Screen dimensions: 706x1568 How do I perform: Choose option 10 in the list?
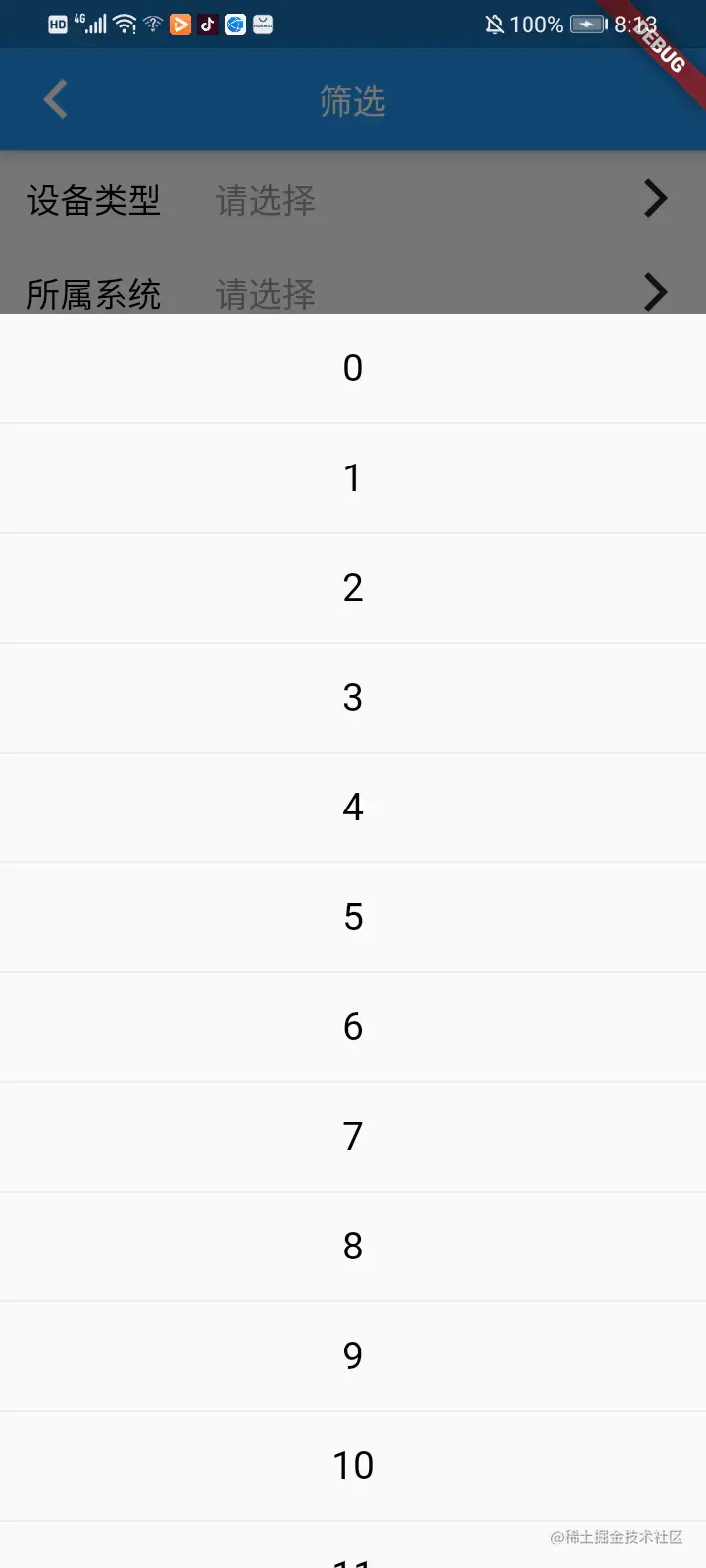pyautogui.click(x=353, y=1466)
